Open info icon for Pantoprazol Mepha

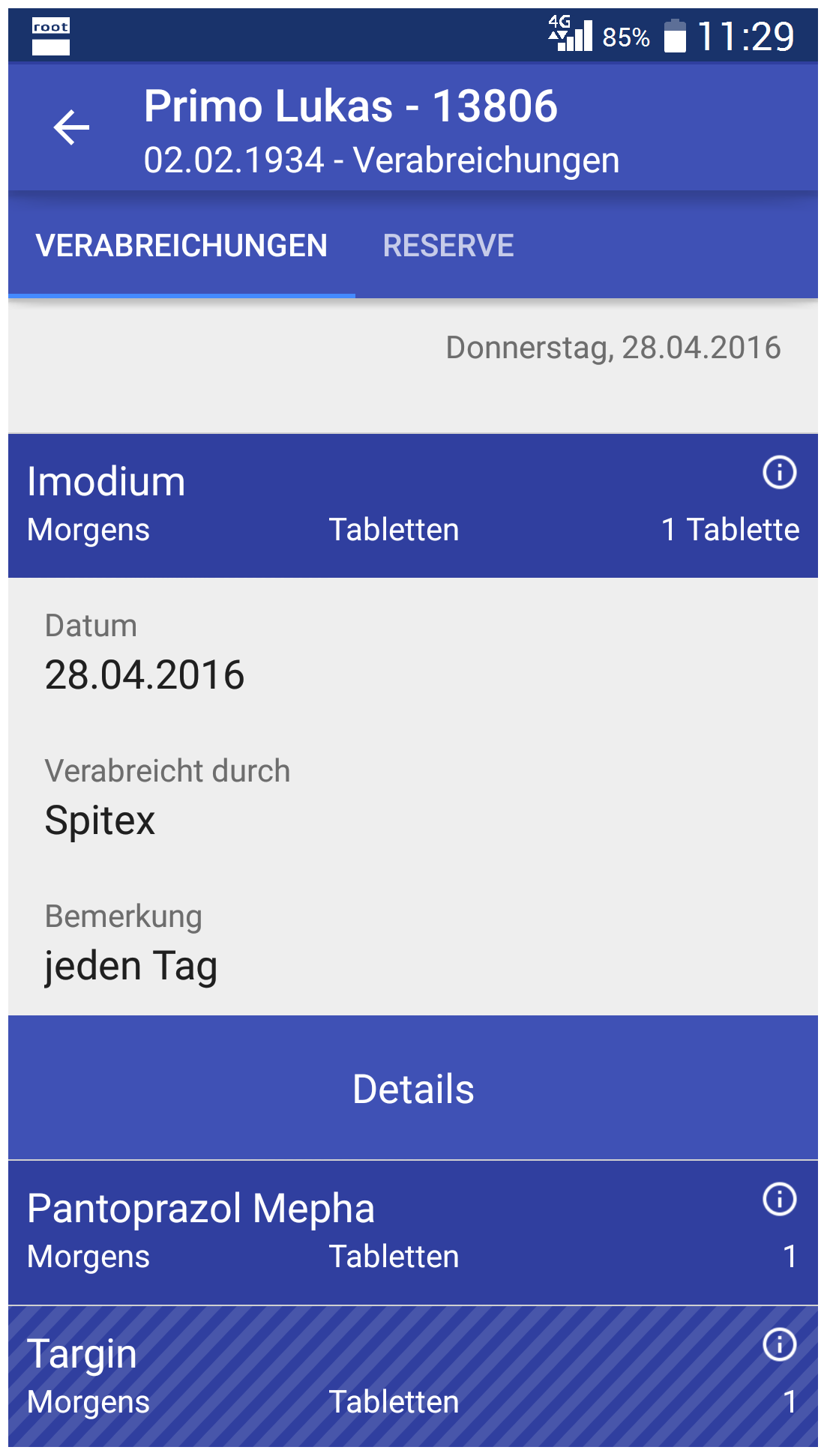pyautogui.click(x=779, y=1199)
